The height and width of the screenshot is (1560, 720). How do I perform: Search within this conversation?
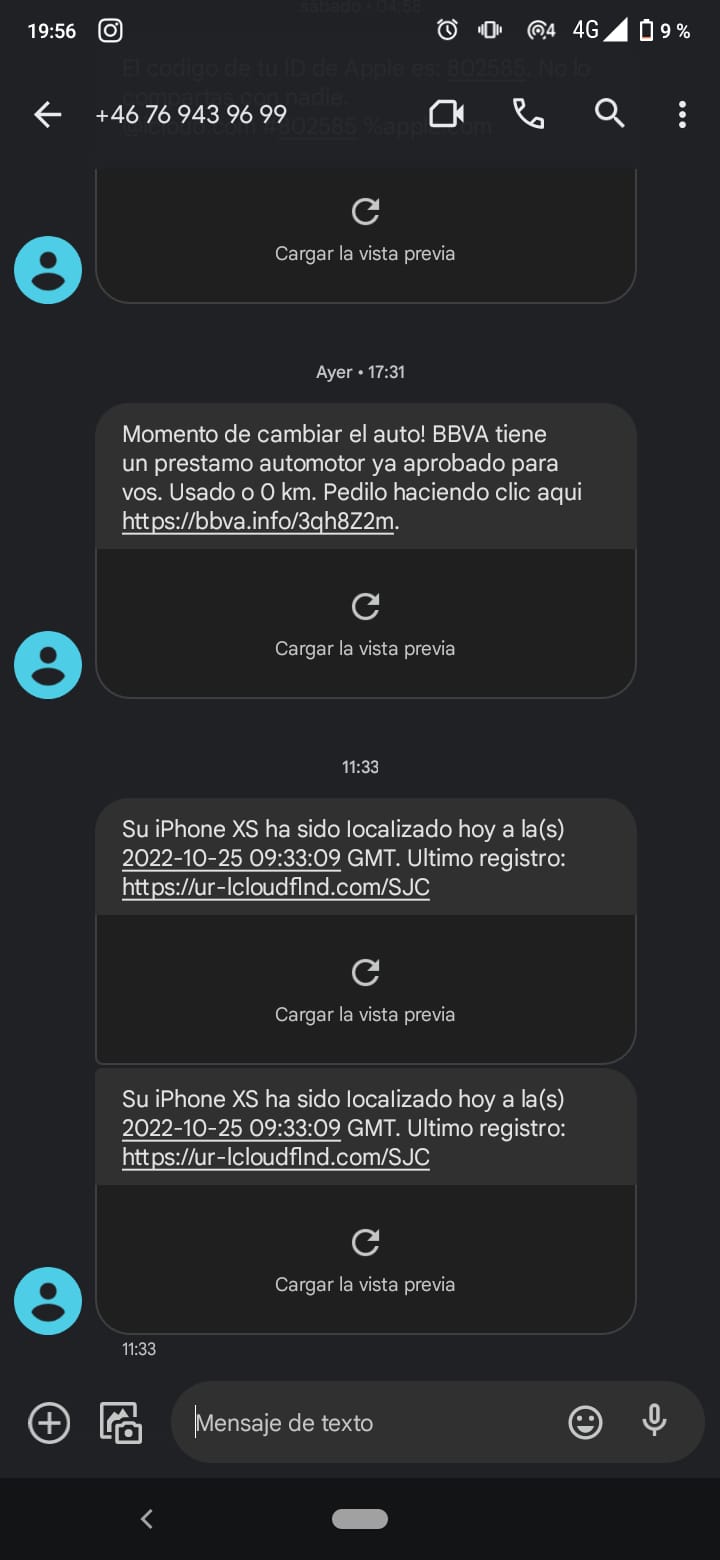tap(609, 114)
